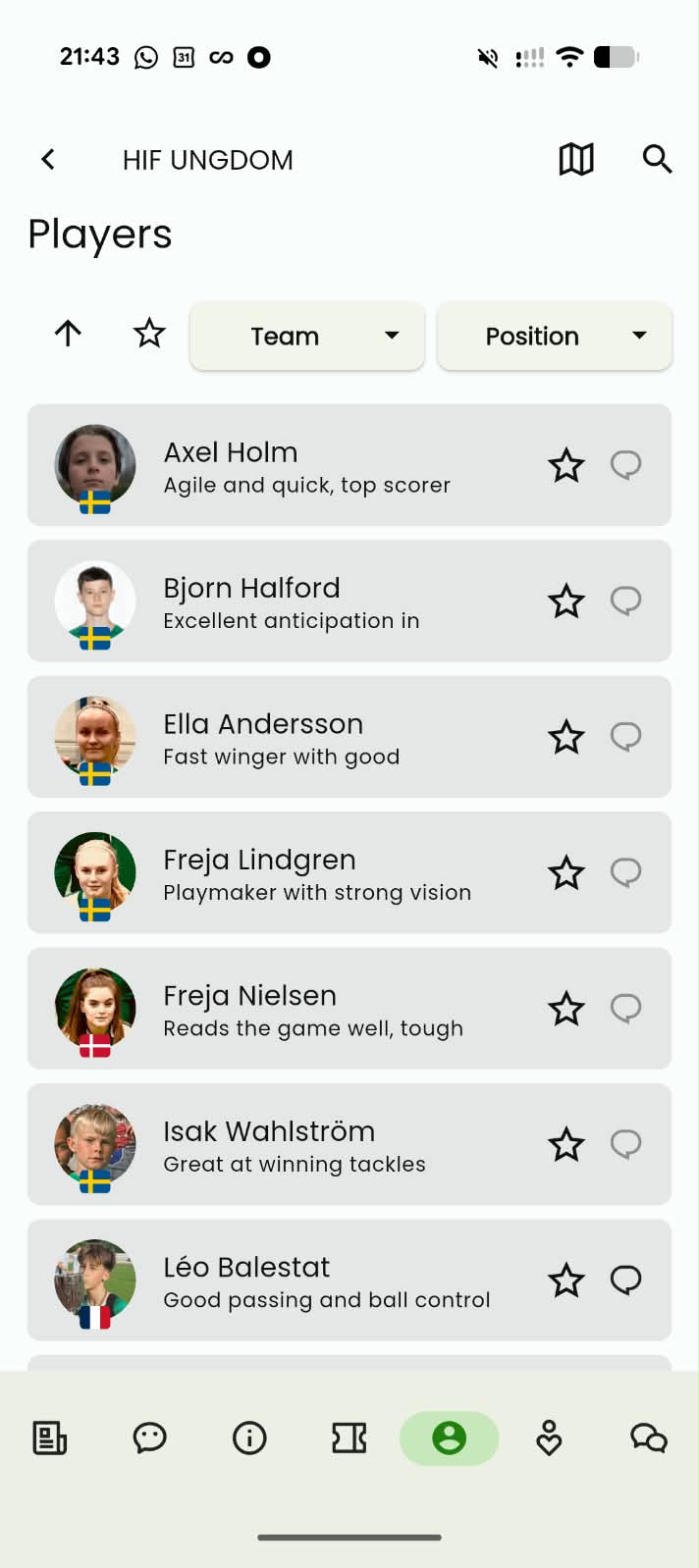
Task: Filter players by favorites star
Action: tap(149, 334)
